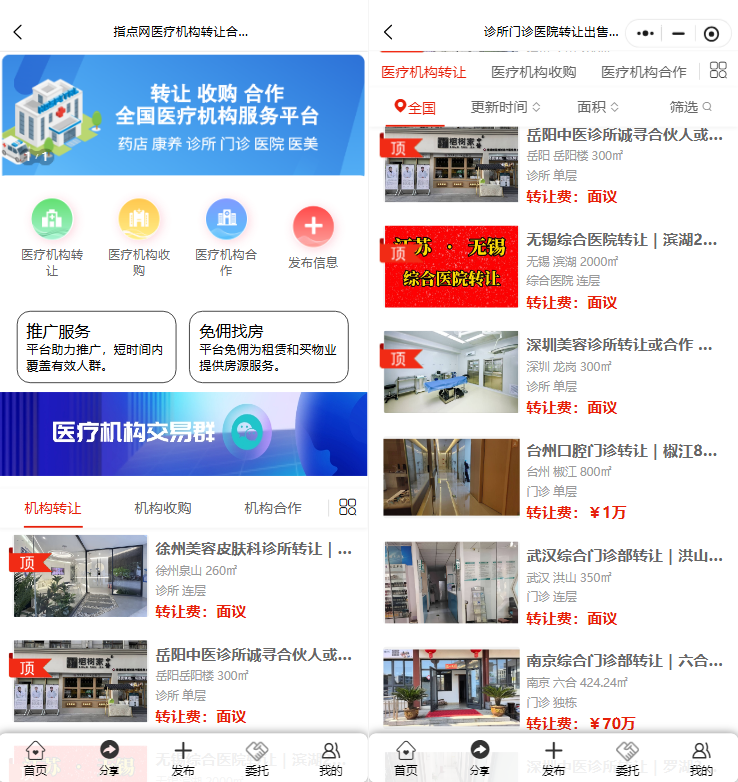Open the 全国医疗机构服务平台 top banner
The height and width of the screenshot is (782, 738).
184,115
